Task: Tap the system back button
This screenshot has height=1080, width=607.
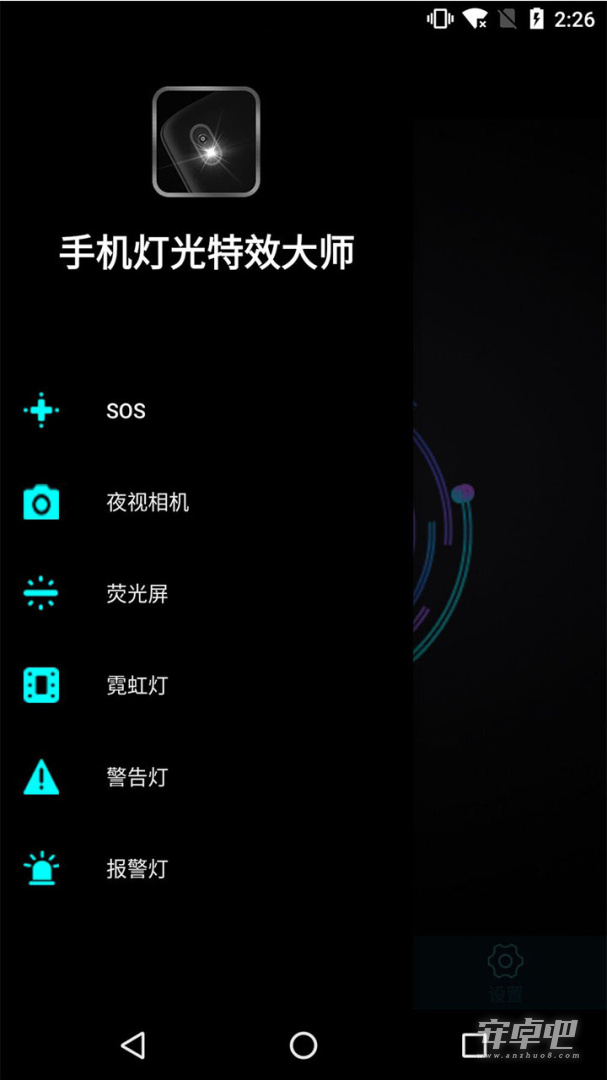Action: [133, 1044]
